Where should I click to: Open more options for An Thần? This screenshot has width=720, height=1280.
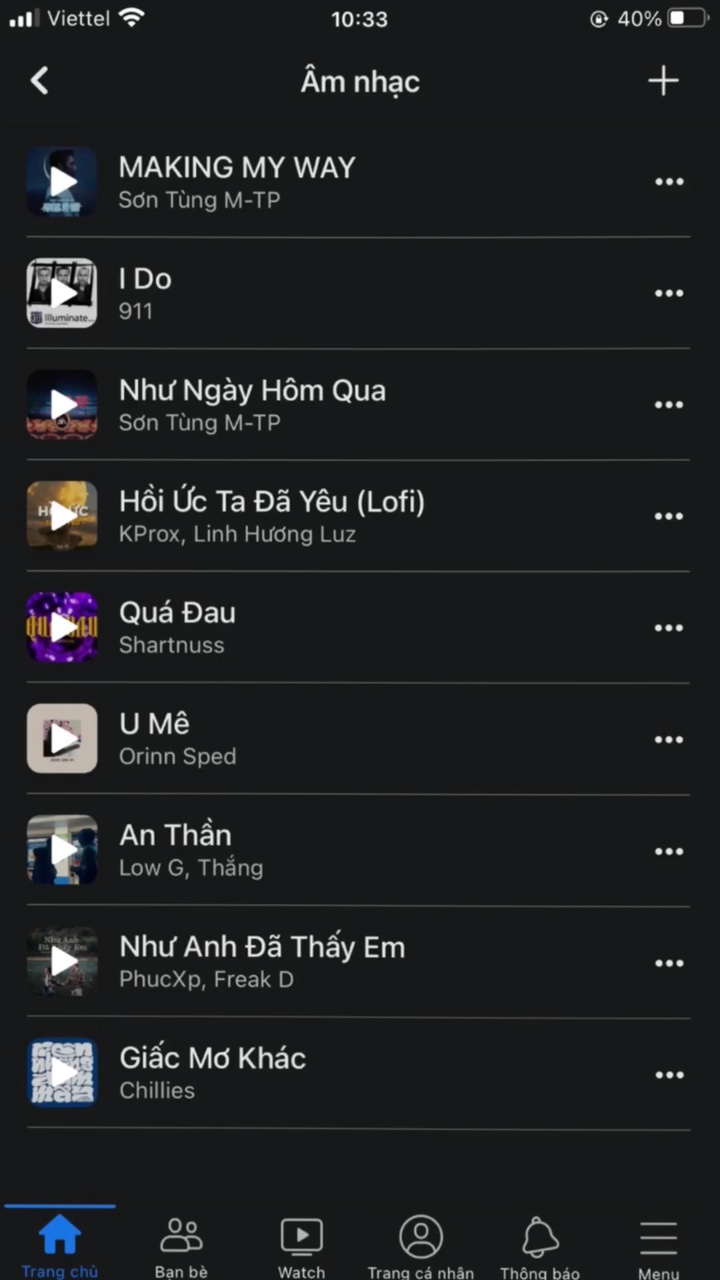coord(669,851)
